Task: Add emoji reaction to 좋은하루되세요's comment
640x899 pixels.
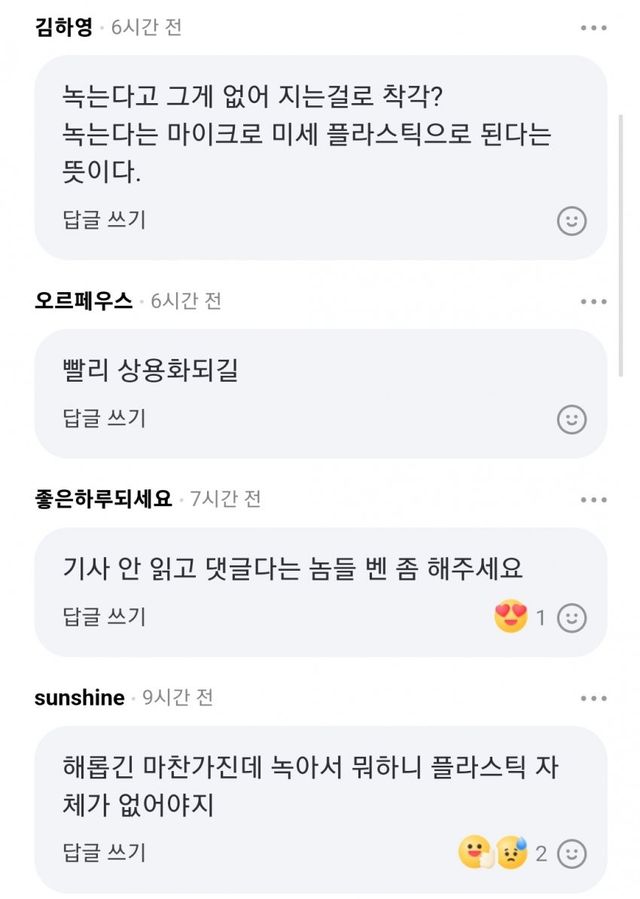Action: coord(572,618)
